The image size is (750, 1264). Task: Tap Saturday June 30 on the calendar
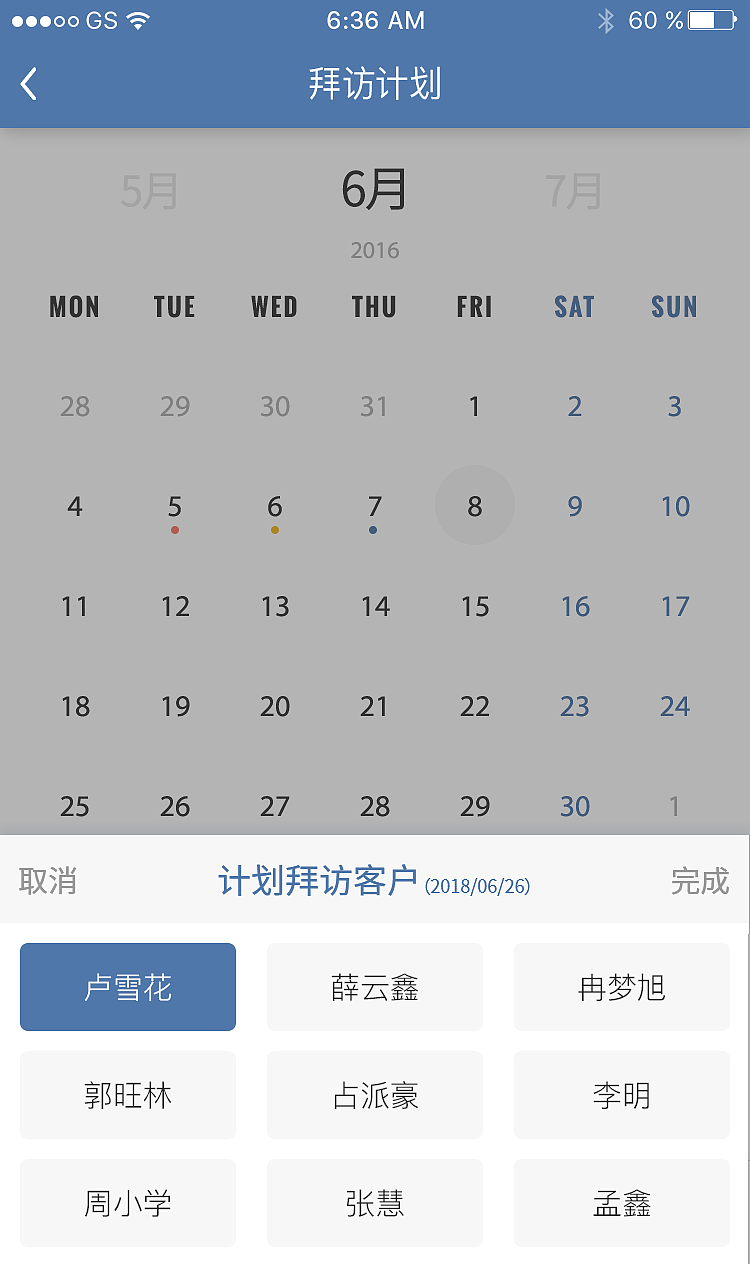(575, 806)
